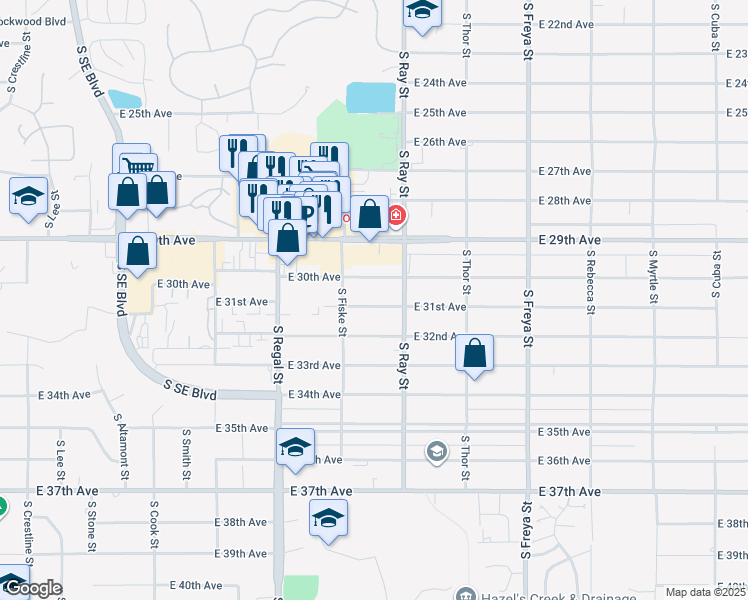Tap the gray school icon near E 36th Ave
Viewport: 748px width, 600px height.
click(436, 452)
